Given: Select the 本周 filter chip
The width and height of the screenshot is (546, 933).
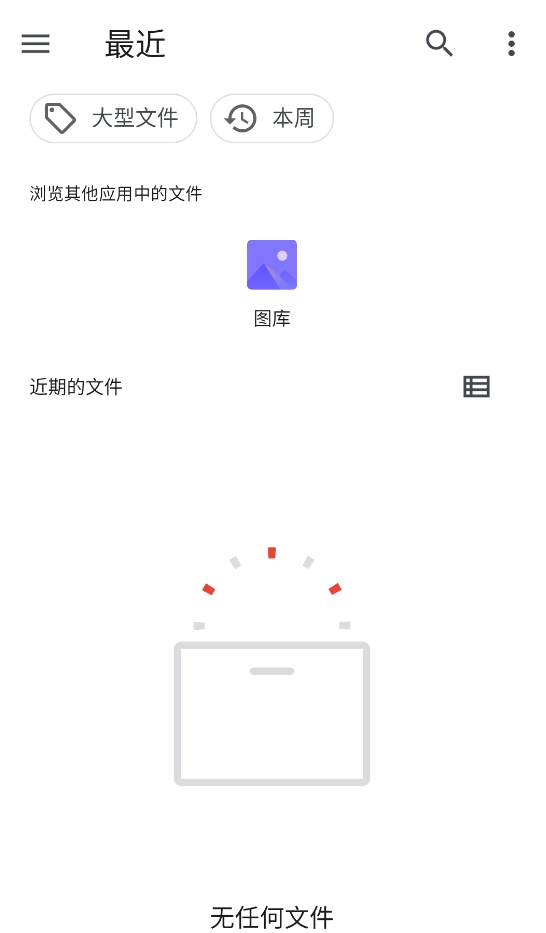Looking at the screenshot, I should pos(272,118).
